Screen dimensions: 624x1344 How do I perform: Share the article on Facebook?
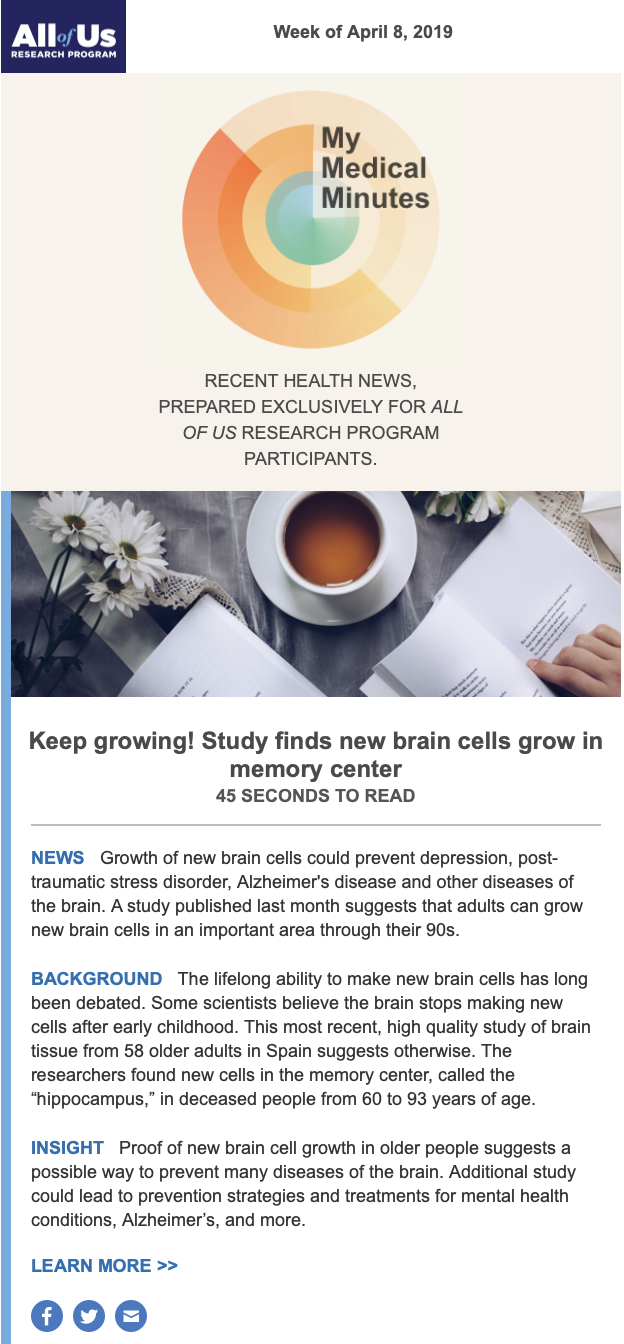[x=47, y=1316]
